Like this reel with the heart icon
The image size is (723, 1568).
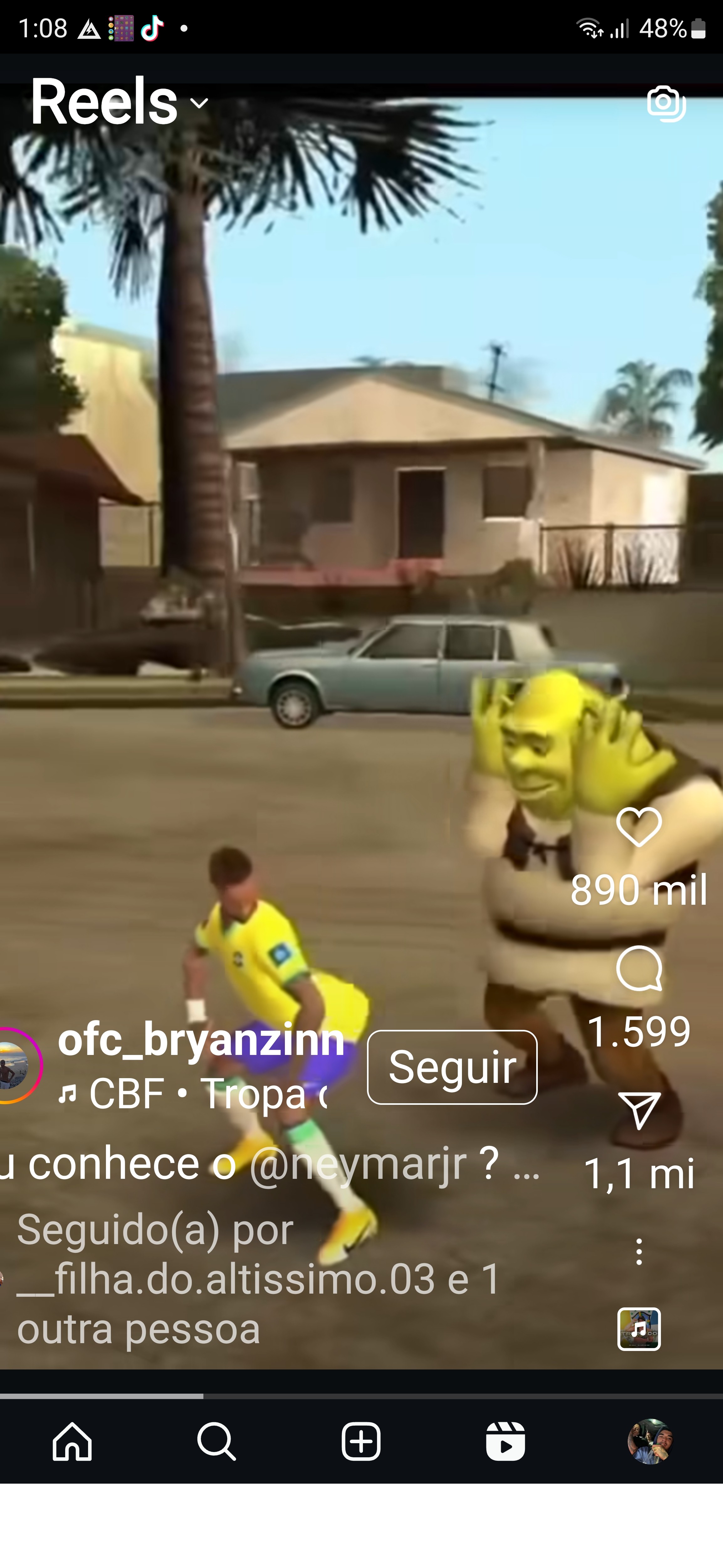[638, 827]
